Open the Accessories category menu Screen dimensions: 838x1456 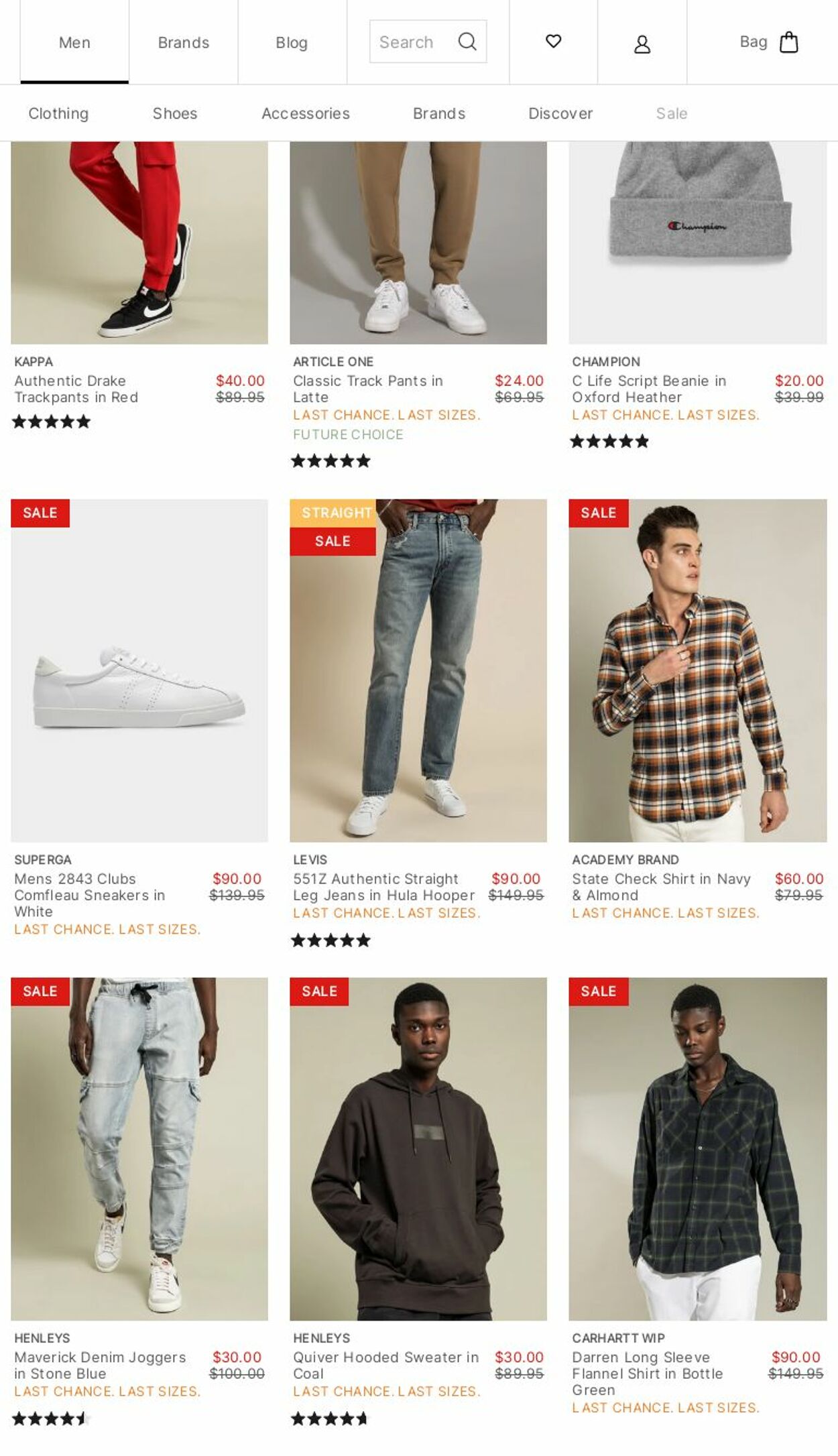point(306,113)
